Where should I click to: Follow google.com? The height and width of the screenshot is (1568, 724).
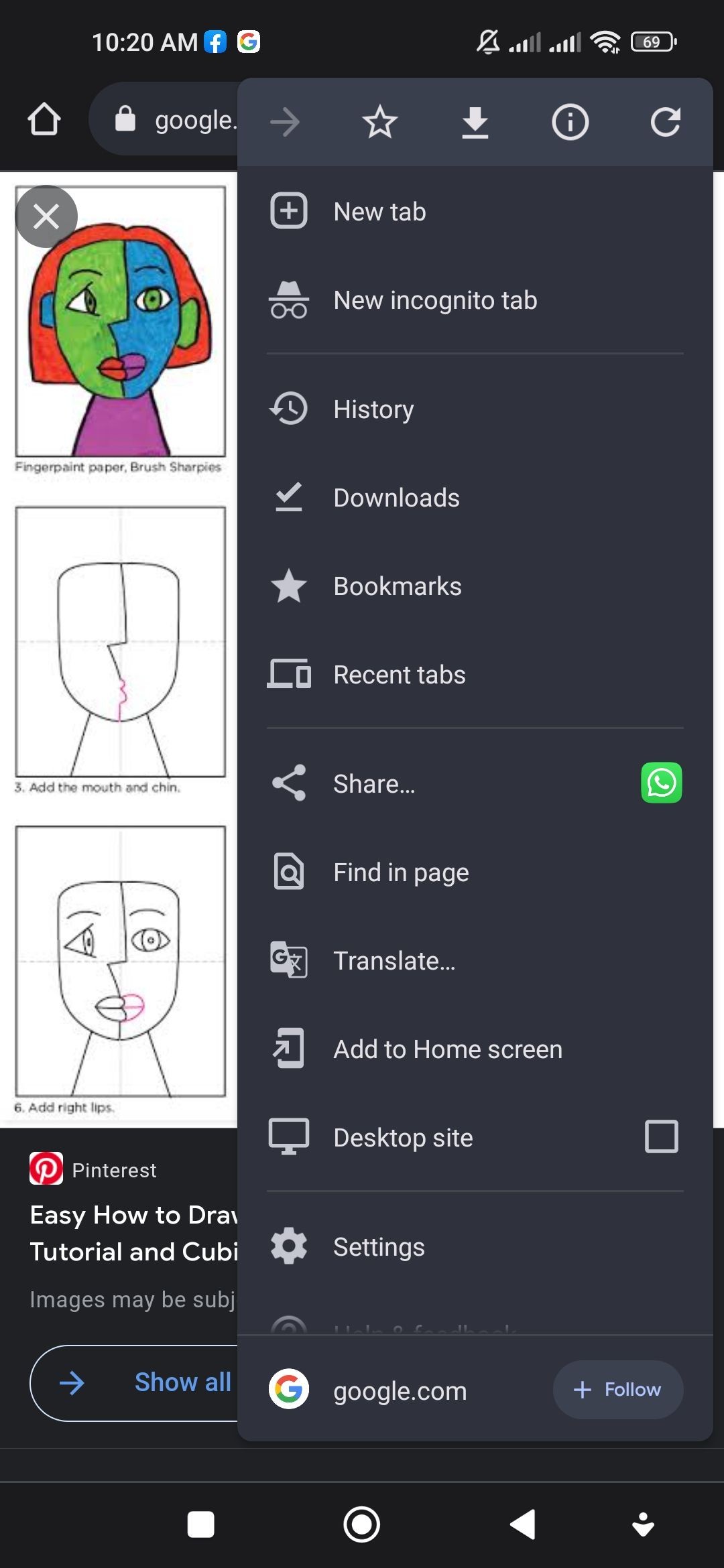pos(618,1390)
